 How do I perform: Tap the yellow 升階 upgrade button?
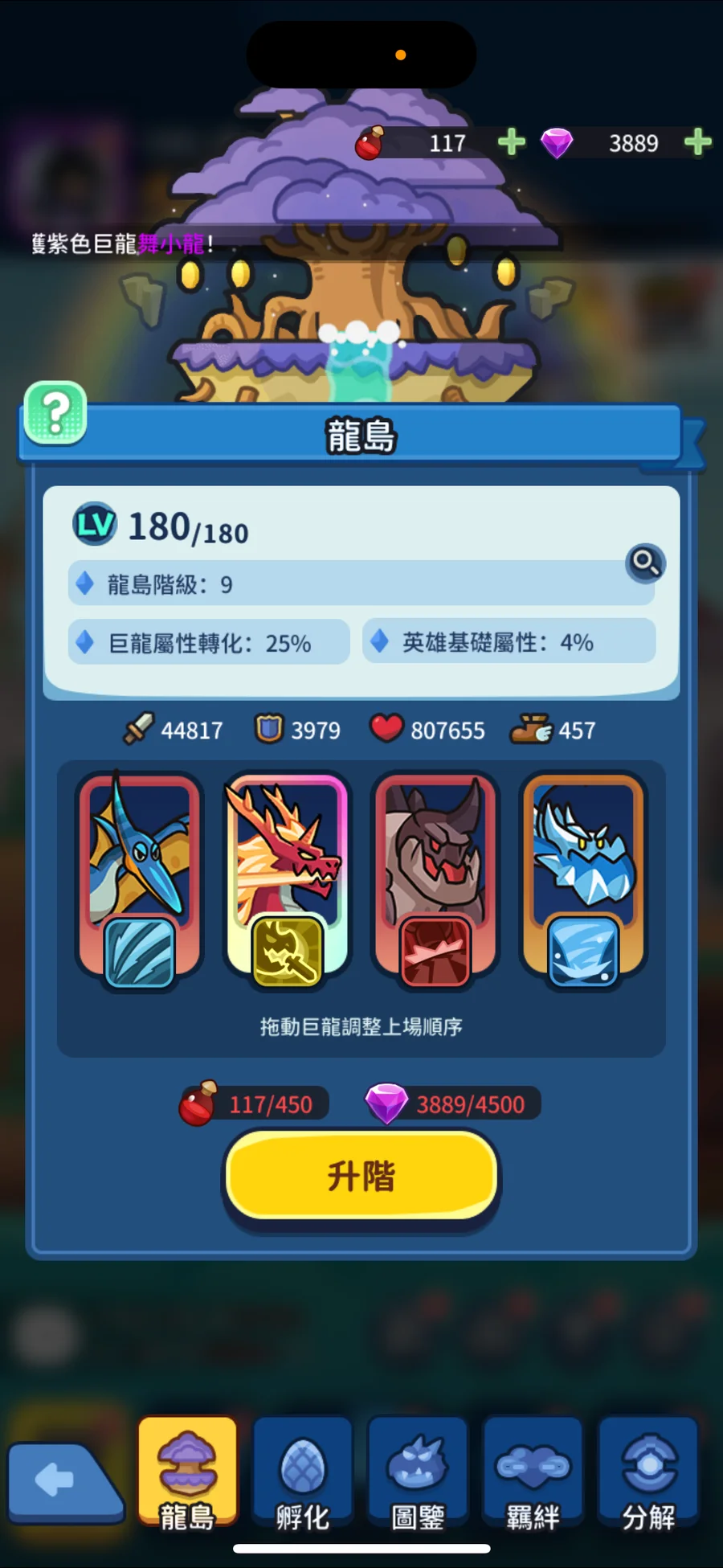point(361,1176)
